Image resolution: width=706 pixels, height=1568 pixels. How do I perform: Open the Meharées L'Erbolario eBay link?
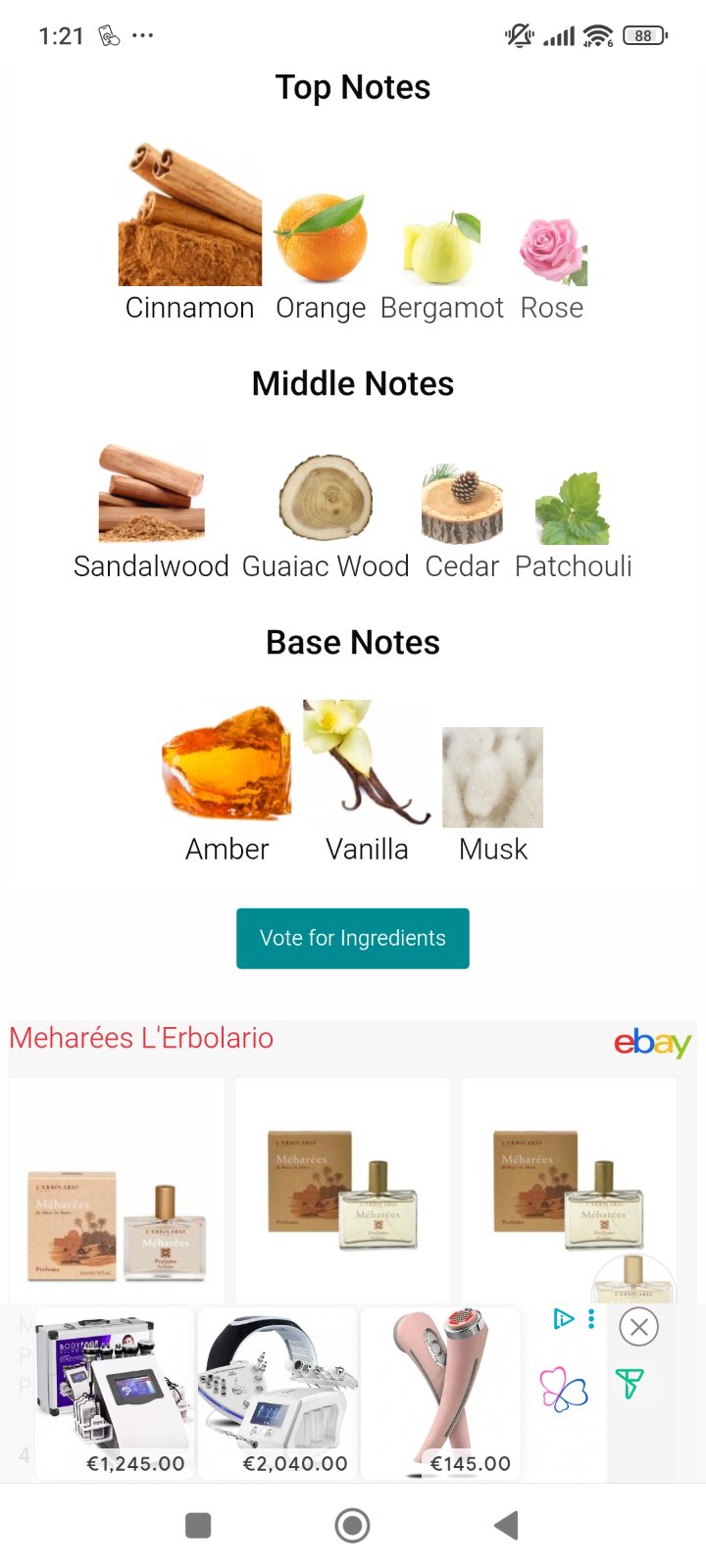pyautogui.click(x=141, y=1038)
